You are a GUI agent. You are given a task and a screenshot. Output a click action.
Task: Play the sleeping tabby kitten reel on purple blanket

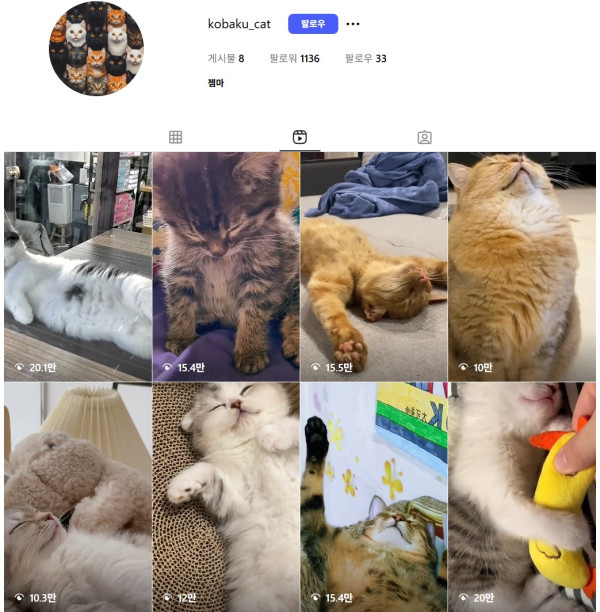(225, 265)
